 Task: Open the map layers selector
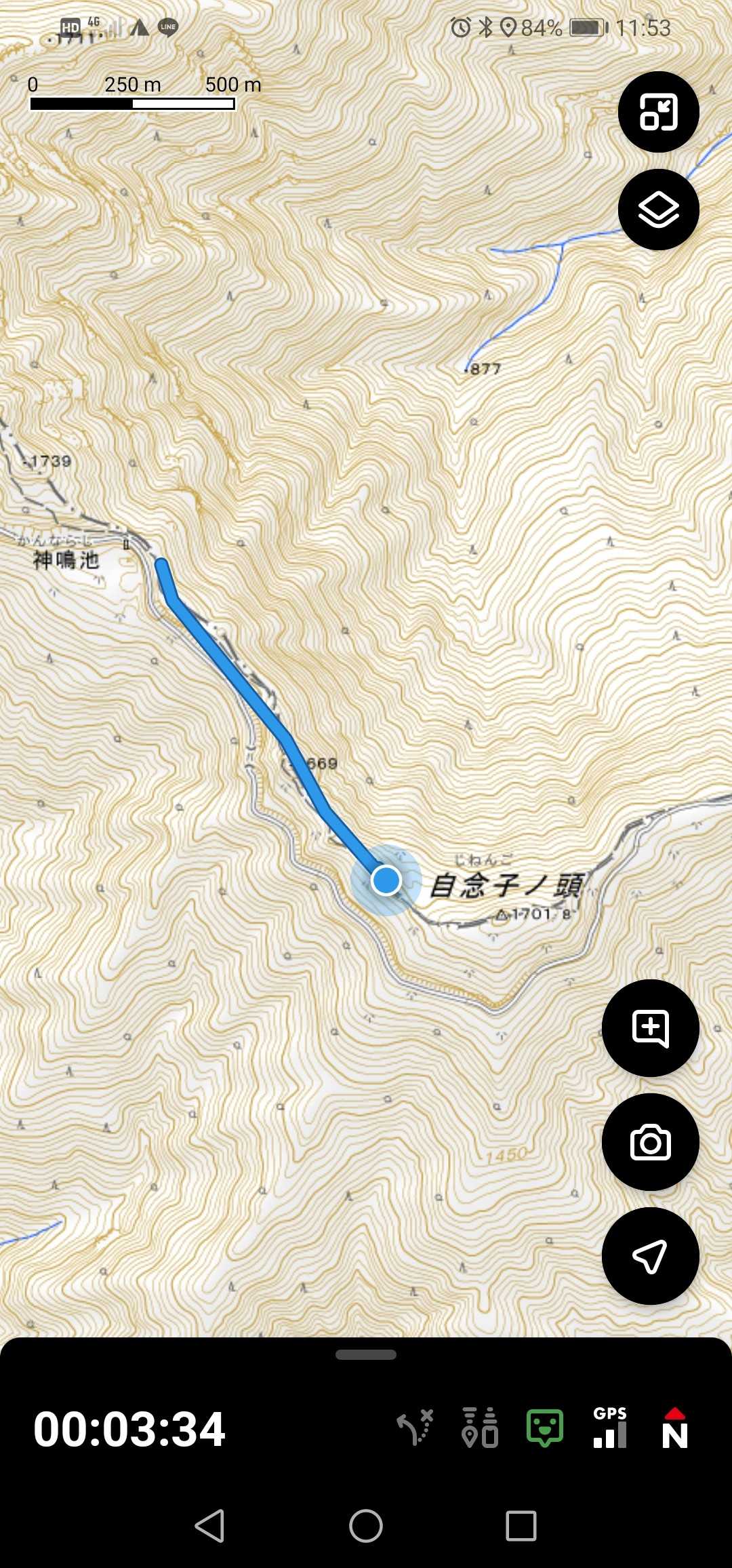(x=658, y=210)
